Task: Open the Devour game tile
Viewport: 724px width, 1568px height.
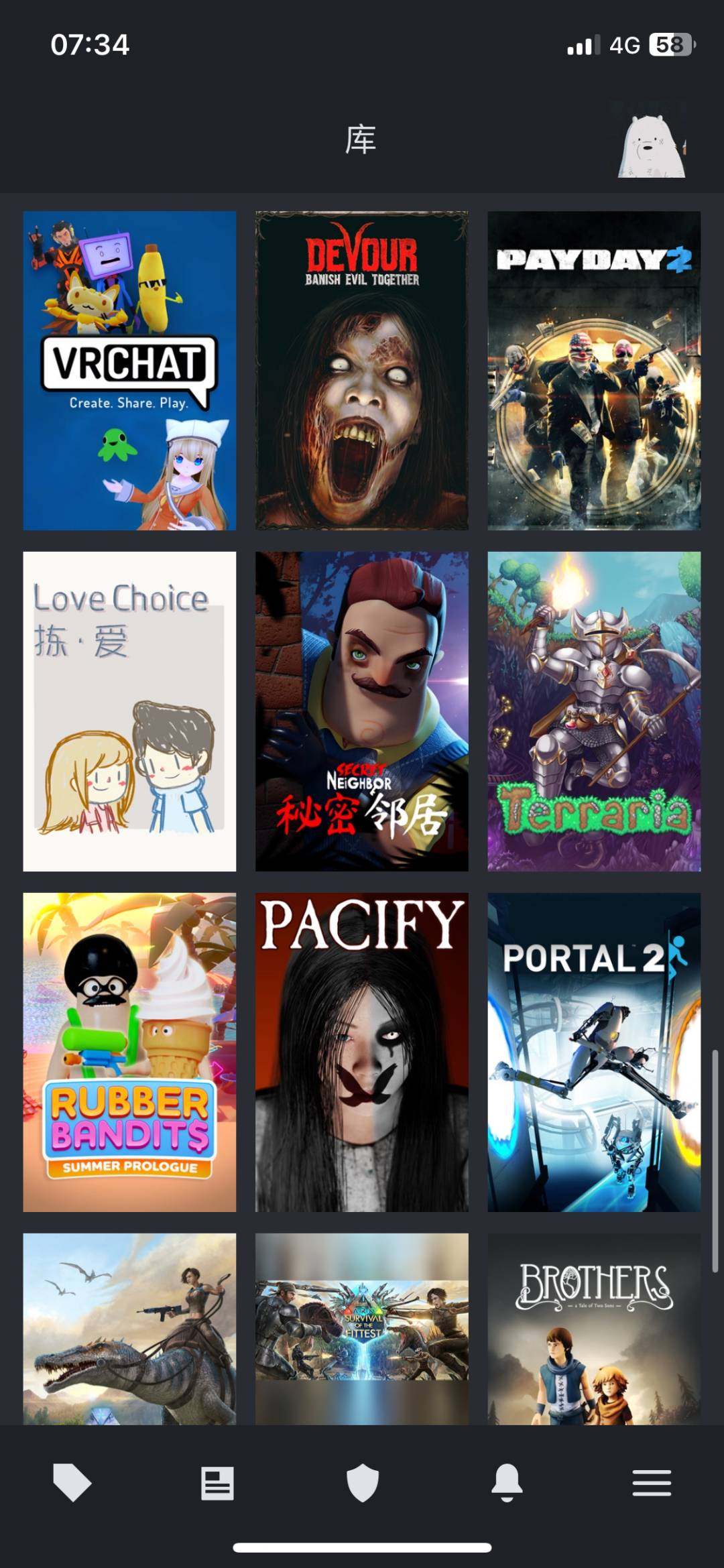Action: click(x=361, y=371)
